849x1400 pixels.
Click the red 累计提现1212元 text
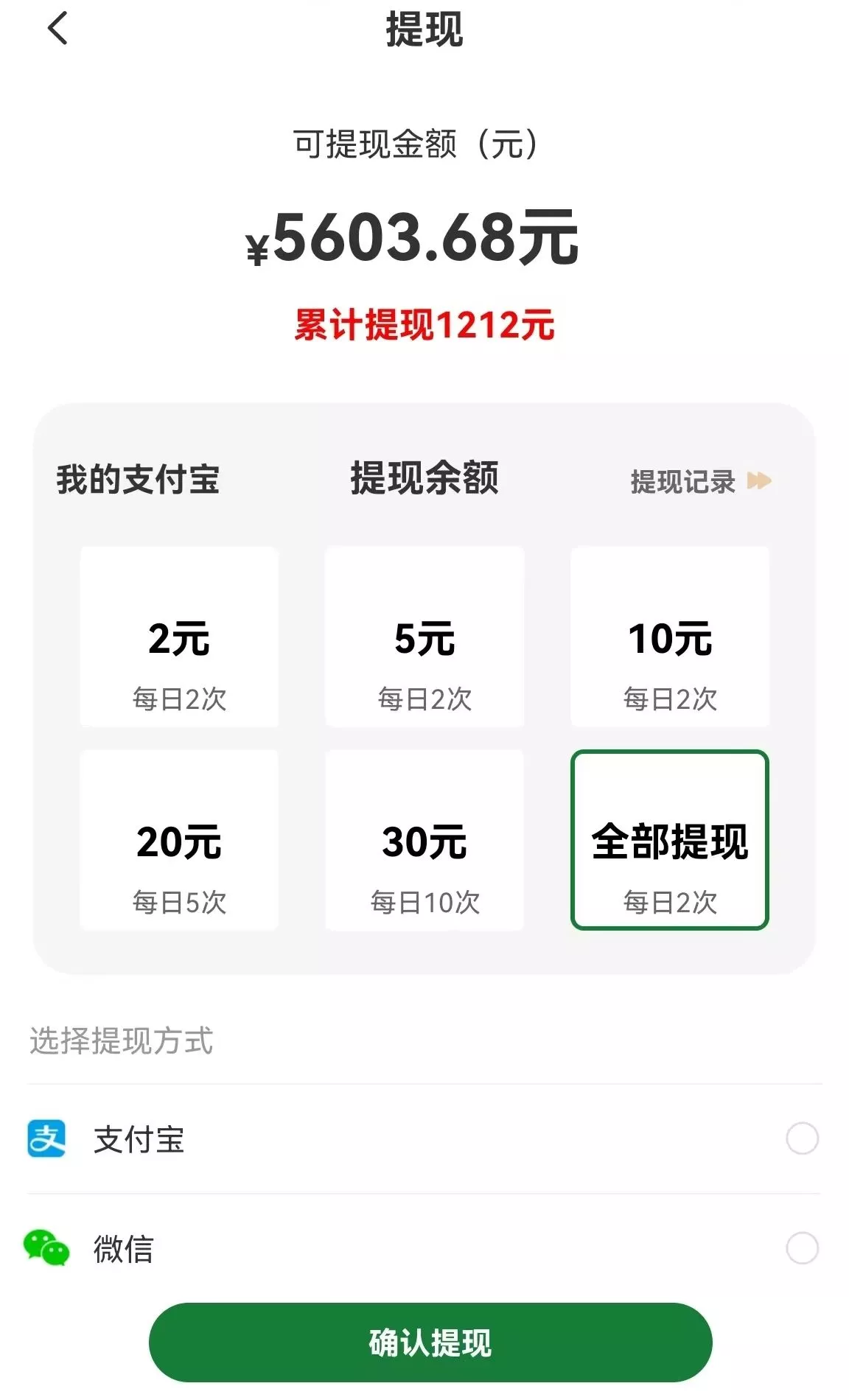[x=424, y=322]
